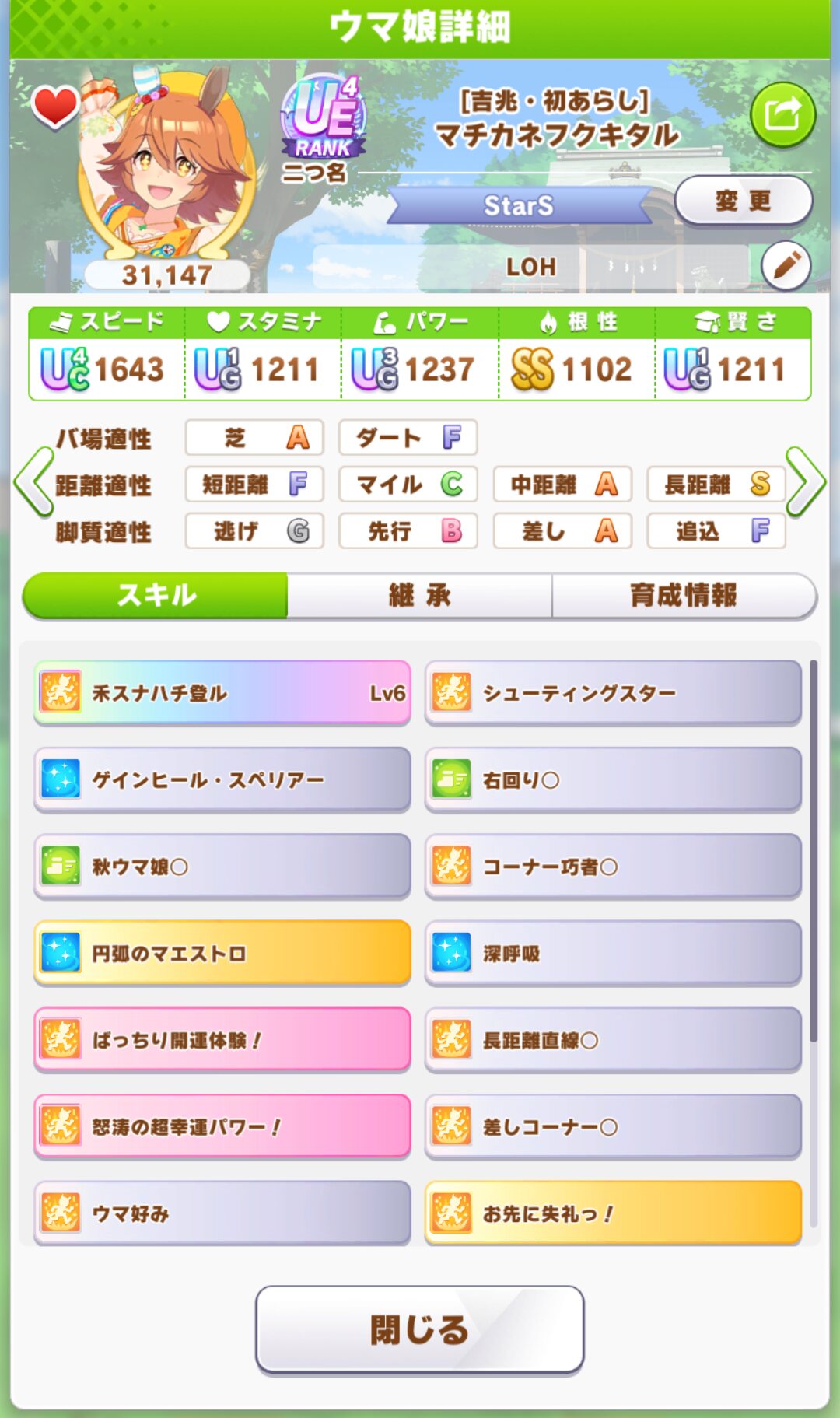This screenshot has width=840, height=1418.
Task: View details of 右回り○ skill
Action: point(613,779)
